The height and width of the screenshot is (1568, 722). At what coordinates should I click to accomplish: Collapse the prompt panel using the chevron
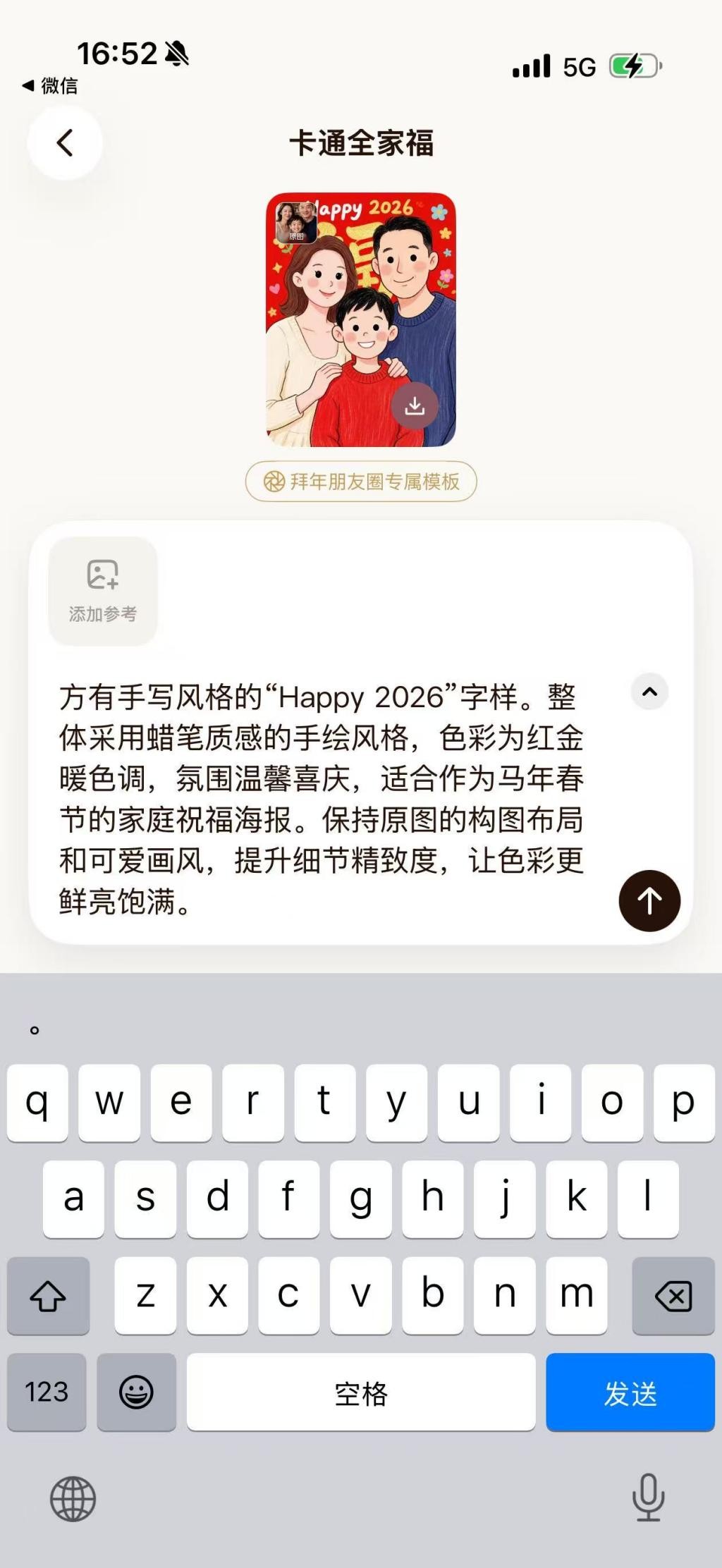pos(648,692)
